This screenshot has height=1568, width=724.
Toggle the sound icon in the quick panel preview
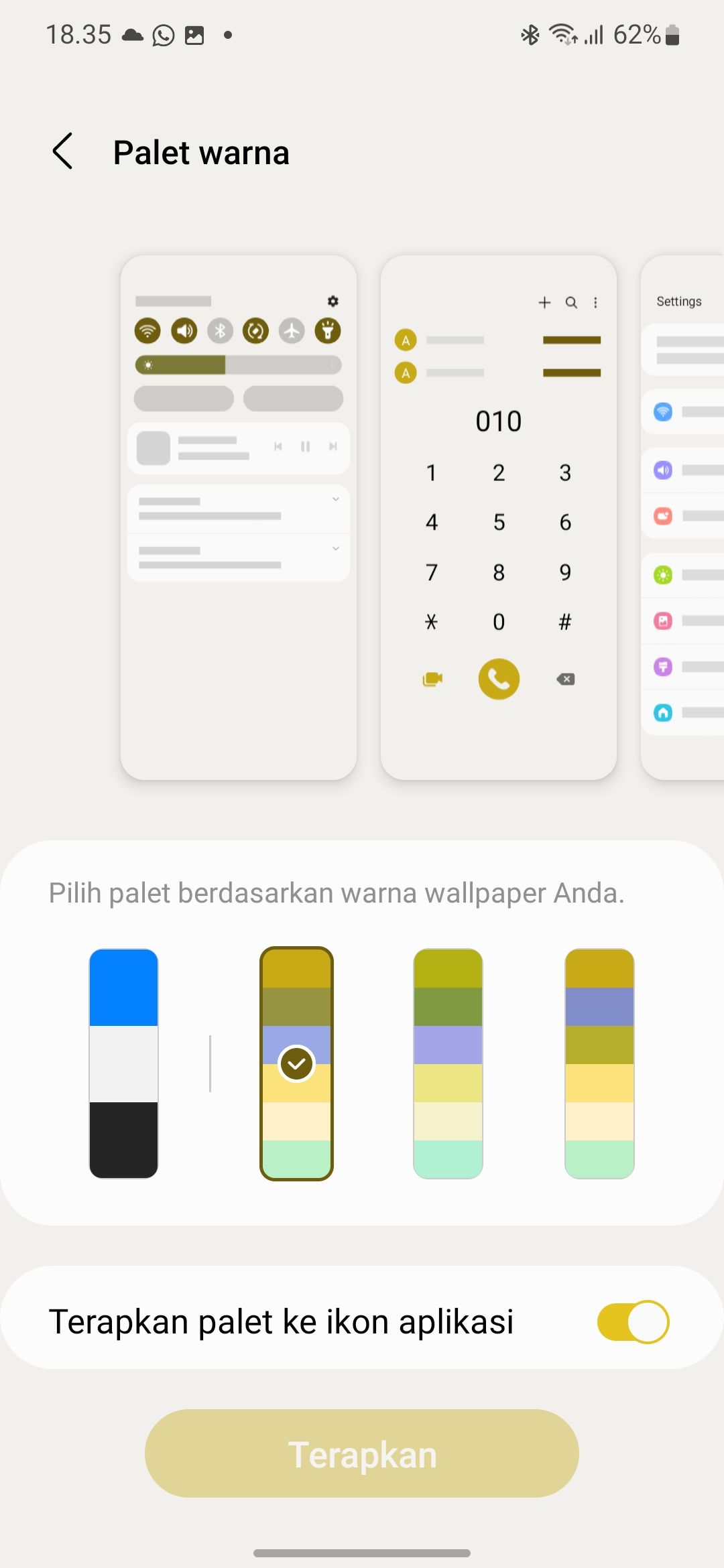[x=184, y=331]
